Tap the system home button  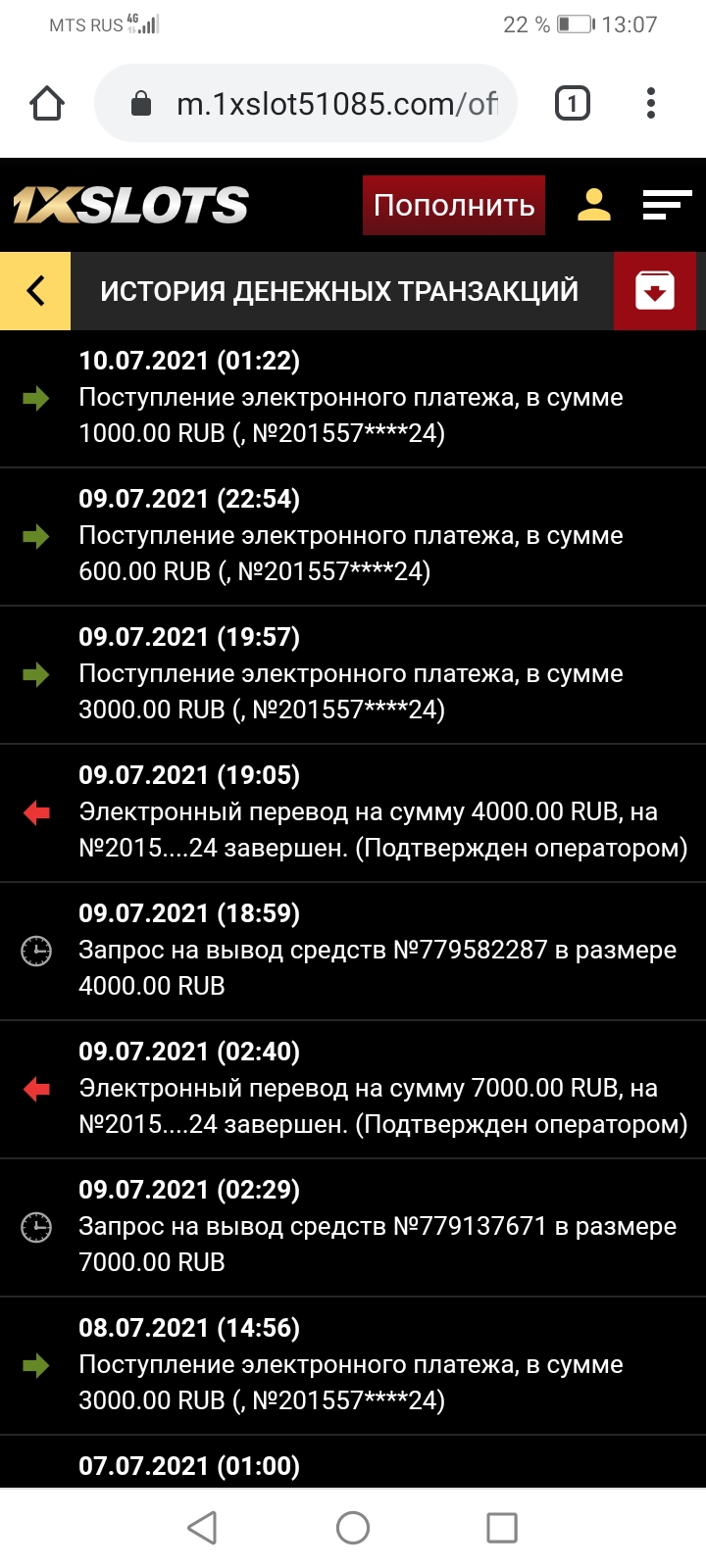tap(353, 1527)
